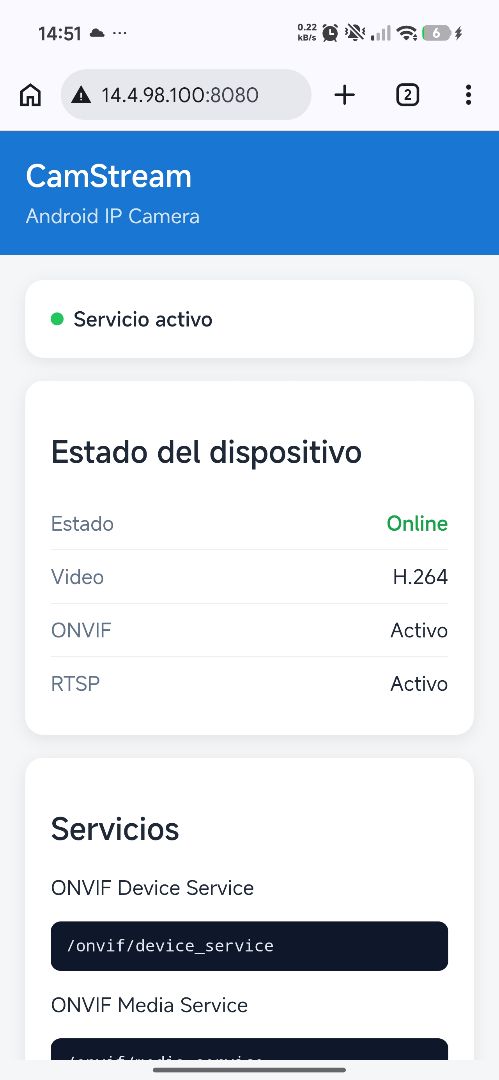Open the tab switcher showing 2 tabs
Image resolution: width=499 pixels, height=1080 pixels.
pos(407,95)
